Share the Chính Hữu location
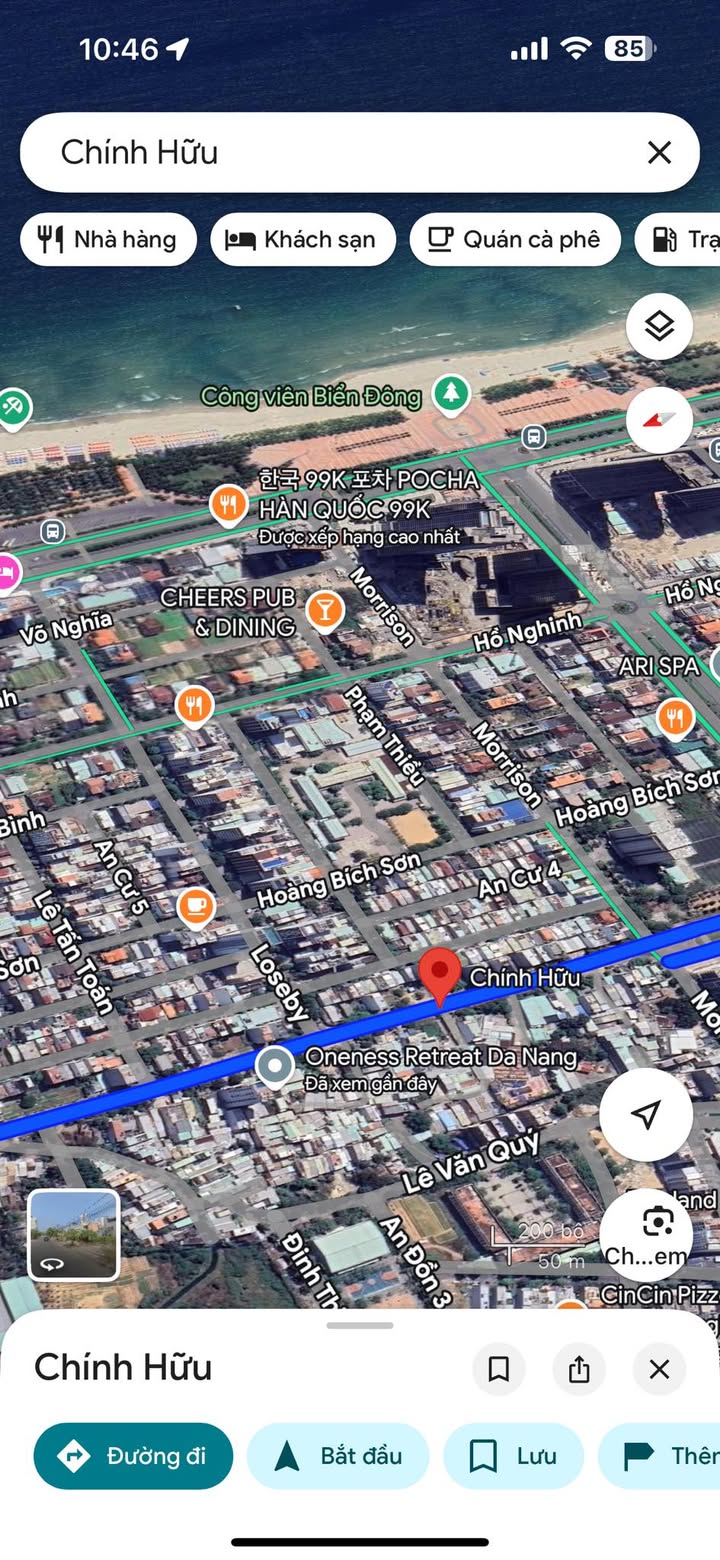720x1560 pixels. pyautogui.click(x=579, y=1369)
